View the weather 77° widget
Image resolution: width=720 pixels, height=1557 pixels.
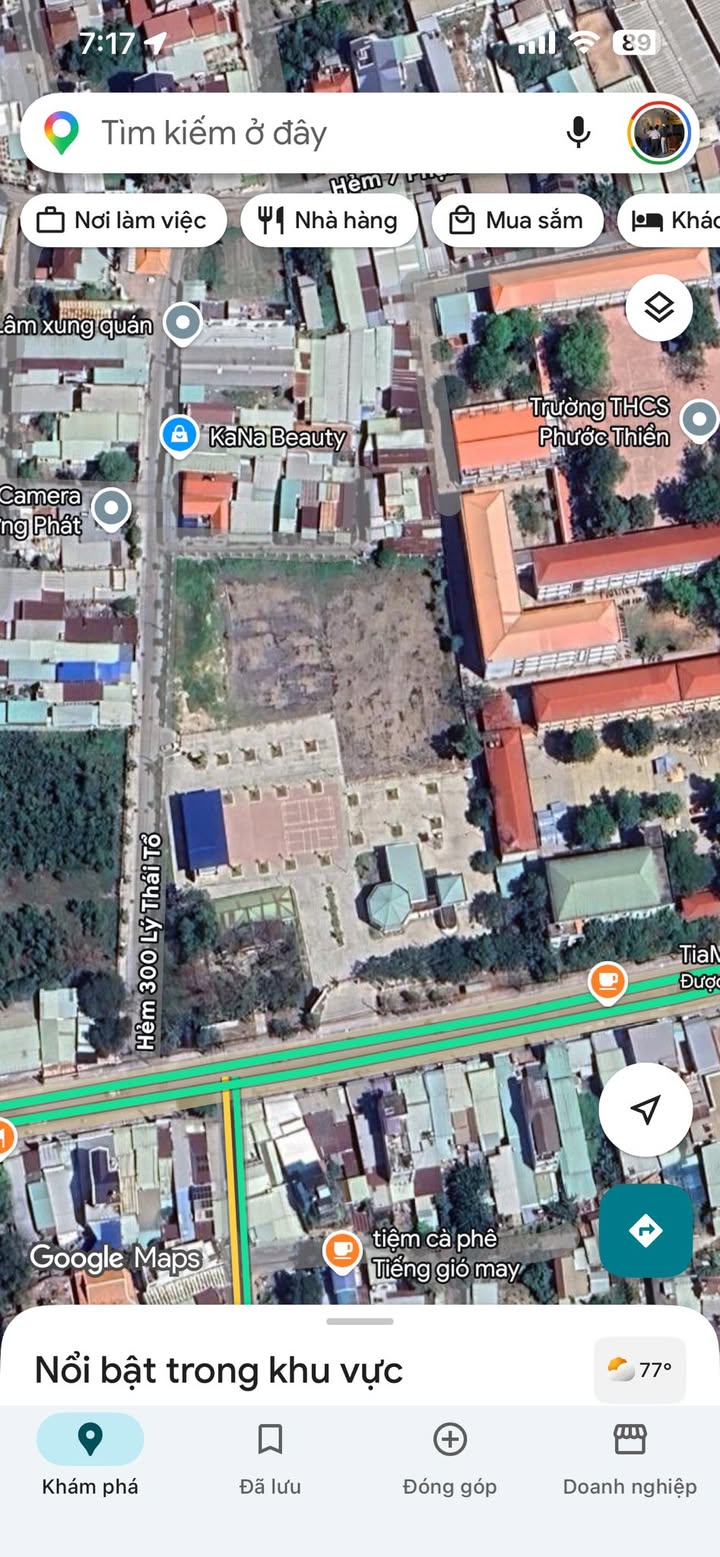click(x=640, y=1369)
